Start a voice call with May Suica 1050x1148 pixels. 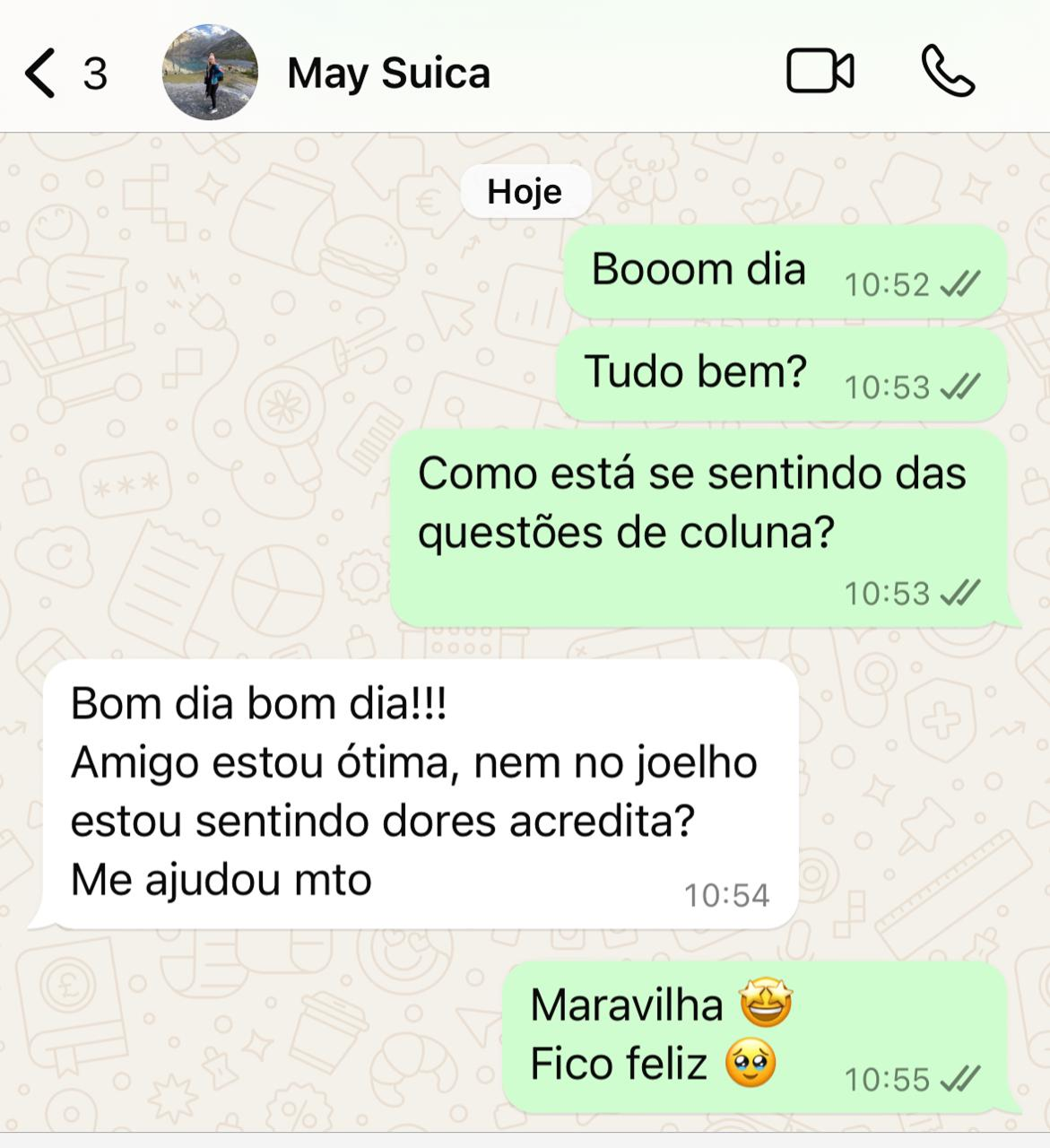[x=948, y=72]
